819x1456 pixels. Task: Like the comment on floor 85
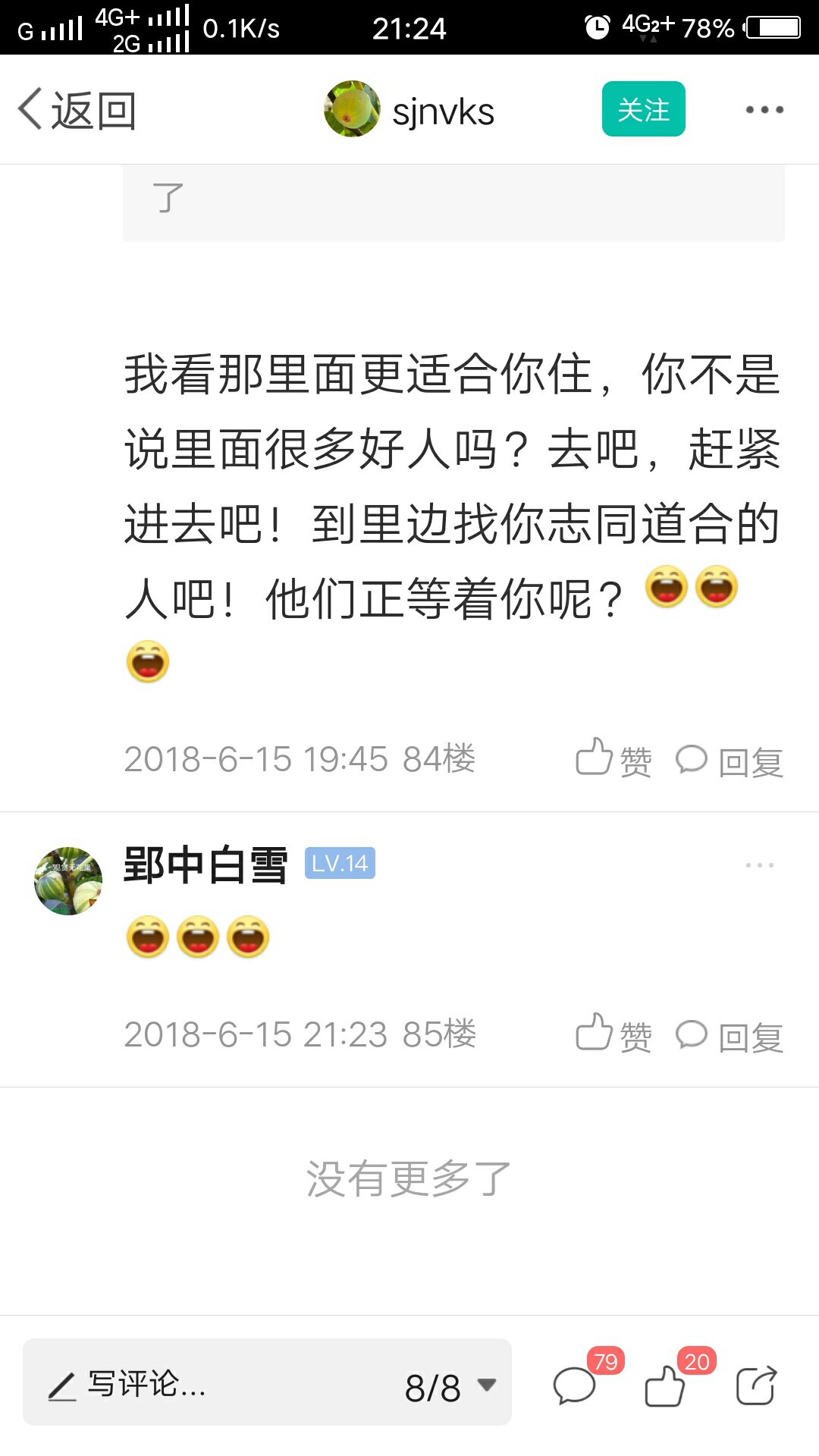613,1034
